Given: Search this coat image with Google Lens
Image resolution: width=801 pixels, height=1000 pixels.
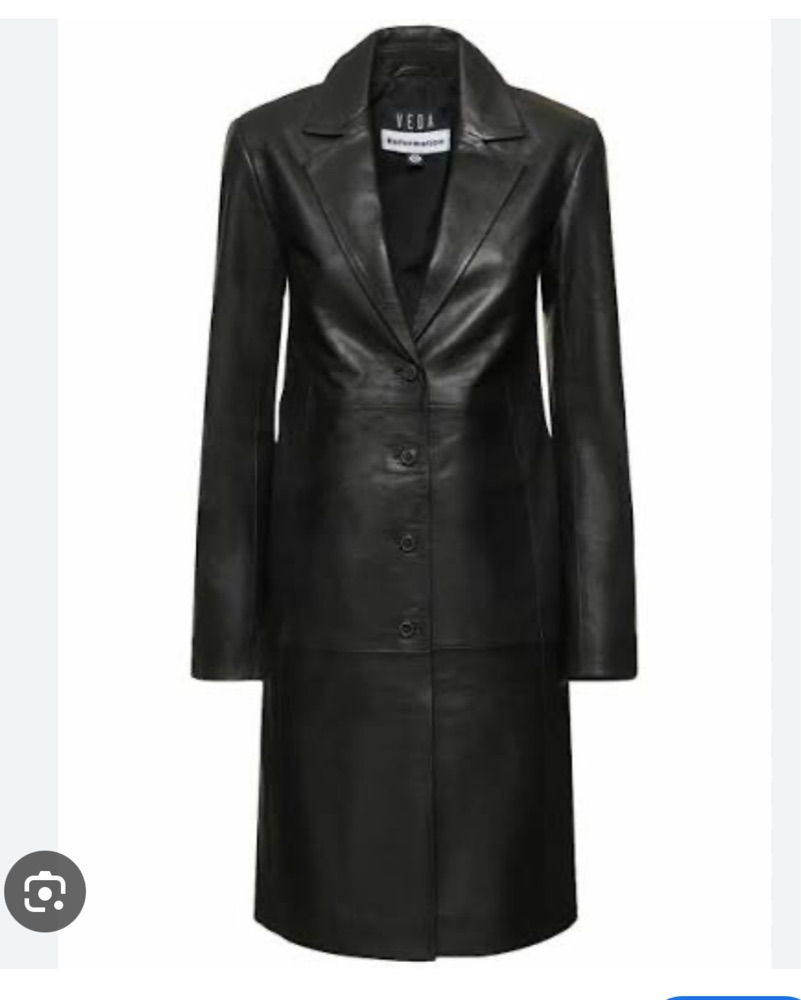Looking at the screenshot, I should click(x=45, y=891).
